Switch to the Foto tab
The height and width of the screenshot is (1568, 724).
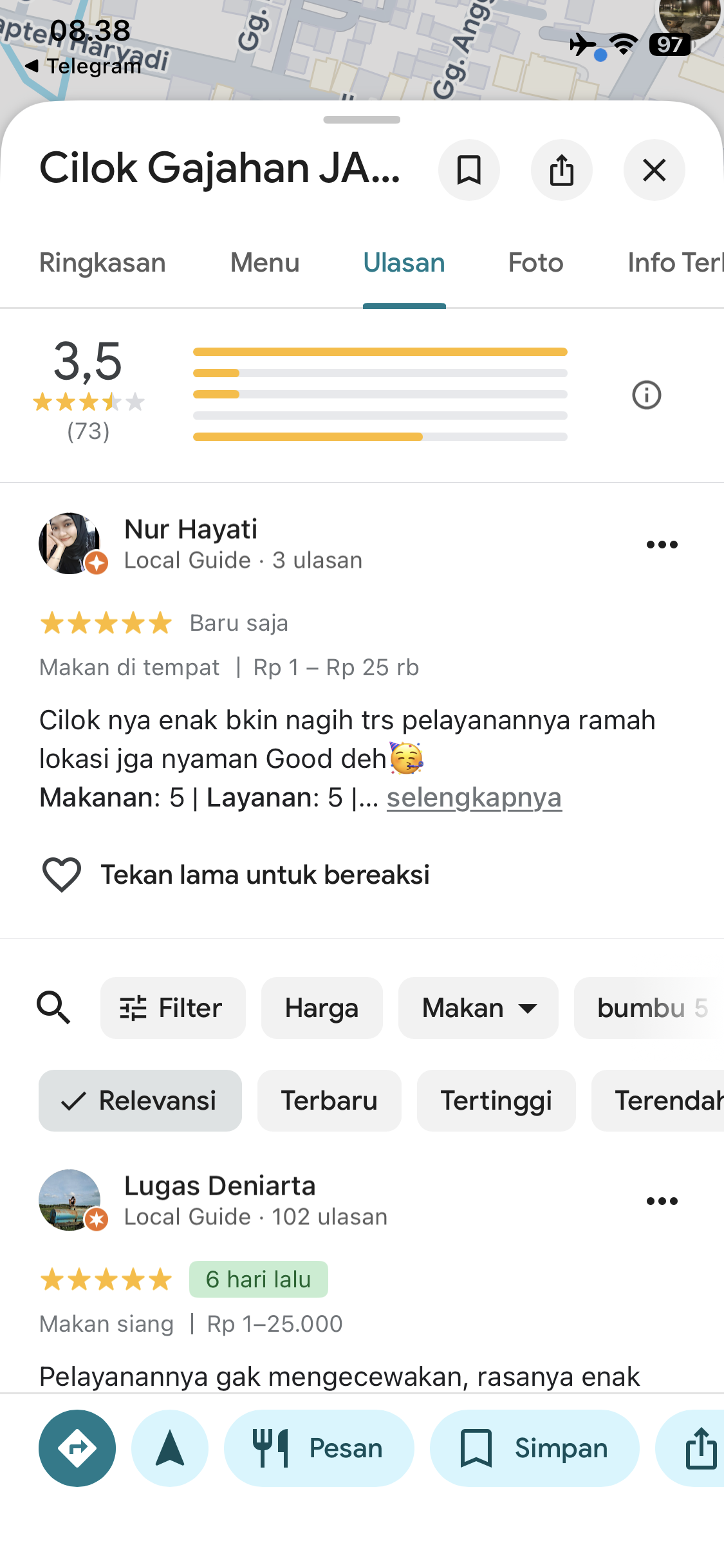click(x=535, y=263)
